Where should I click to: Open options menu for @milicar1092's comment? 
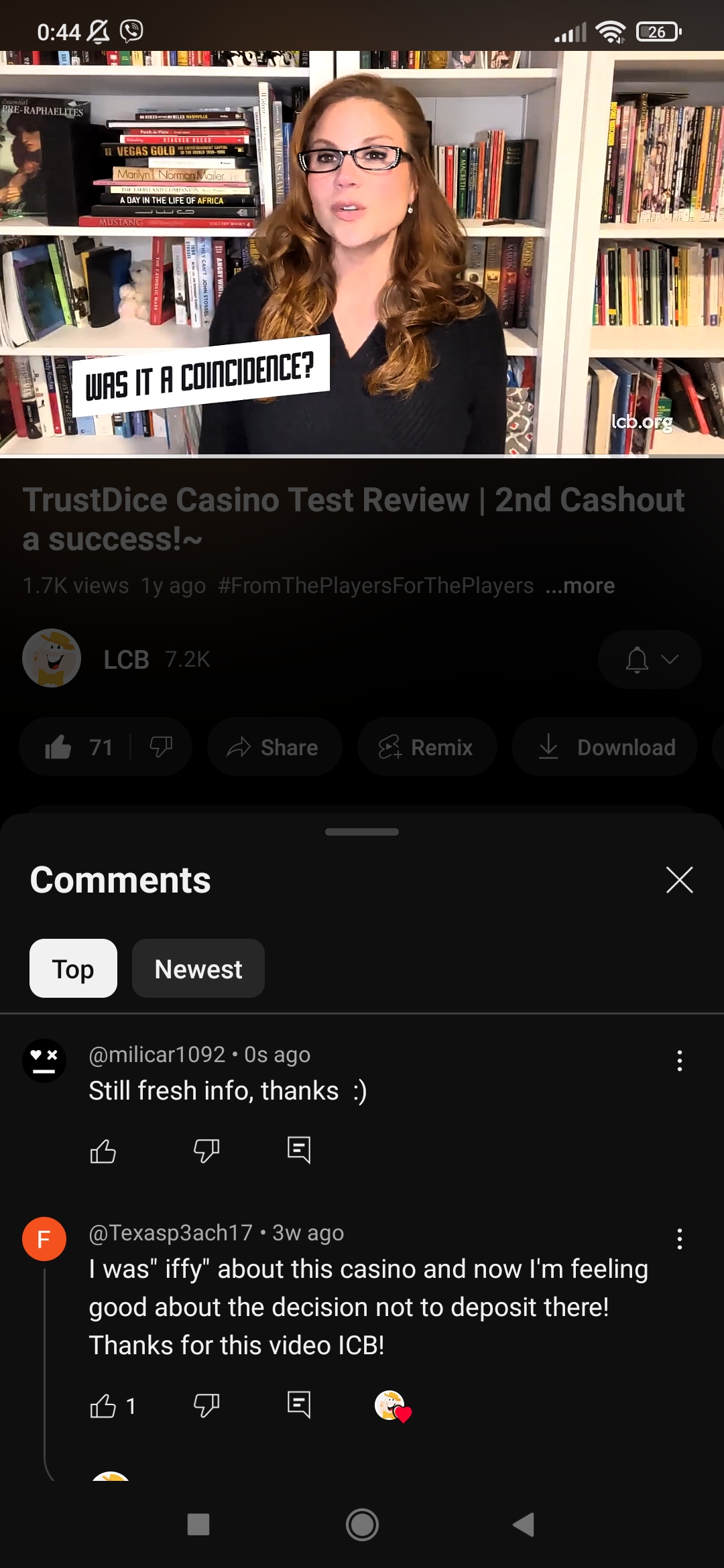pos(679,1061)
